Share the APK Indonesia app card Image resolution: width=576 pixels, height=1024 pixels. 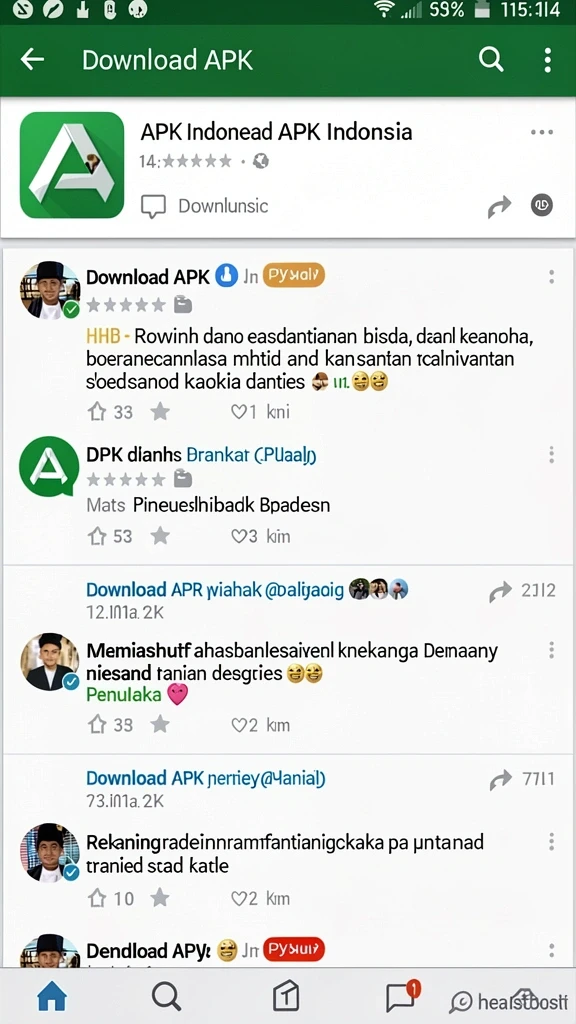[500, 207]
